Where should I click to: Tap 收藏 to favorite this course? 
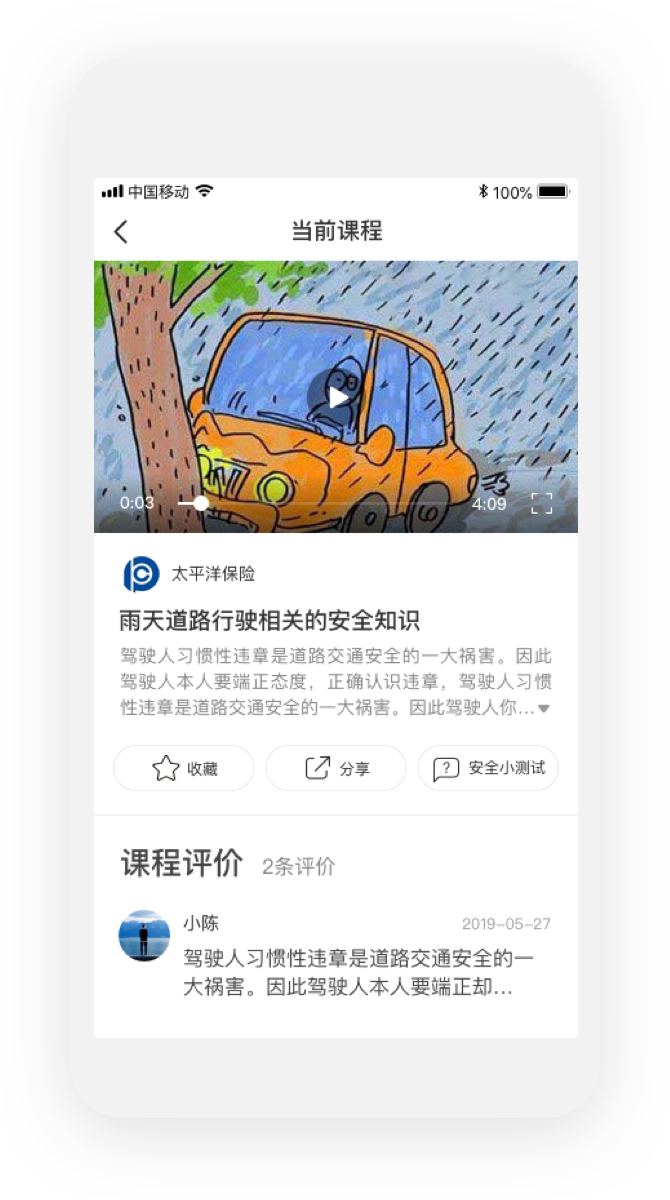(x=184, y=768)
